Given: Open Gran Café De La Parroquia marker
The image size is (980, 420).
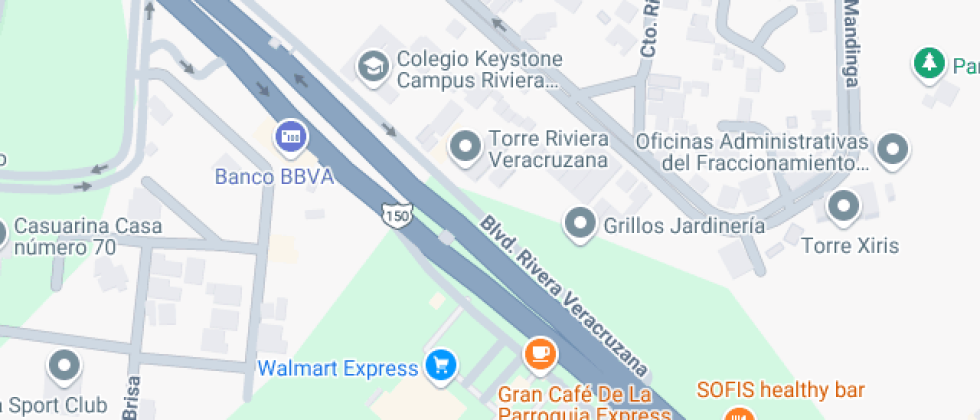Looking at the screenshot, I should (540, 353).
